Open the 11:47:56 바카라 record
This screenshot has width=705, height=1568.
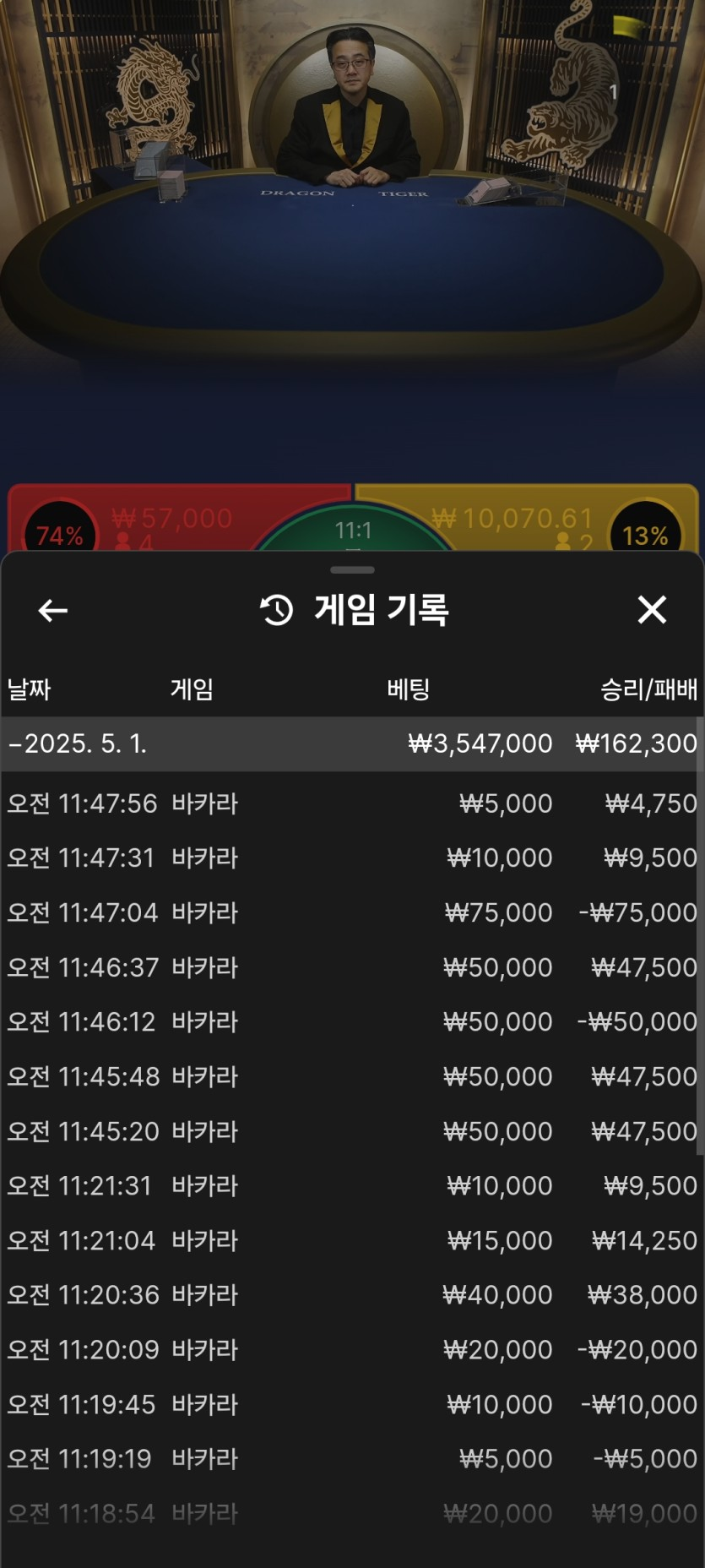(x=351, y=803)
